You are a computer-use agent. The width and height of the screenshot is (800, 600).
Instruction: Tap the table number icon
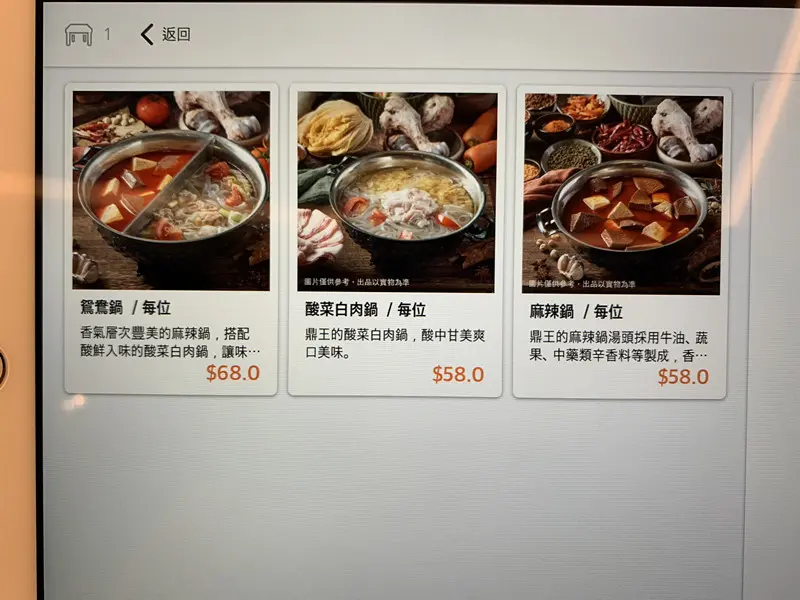coord(79,35)
